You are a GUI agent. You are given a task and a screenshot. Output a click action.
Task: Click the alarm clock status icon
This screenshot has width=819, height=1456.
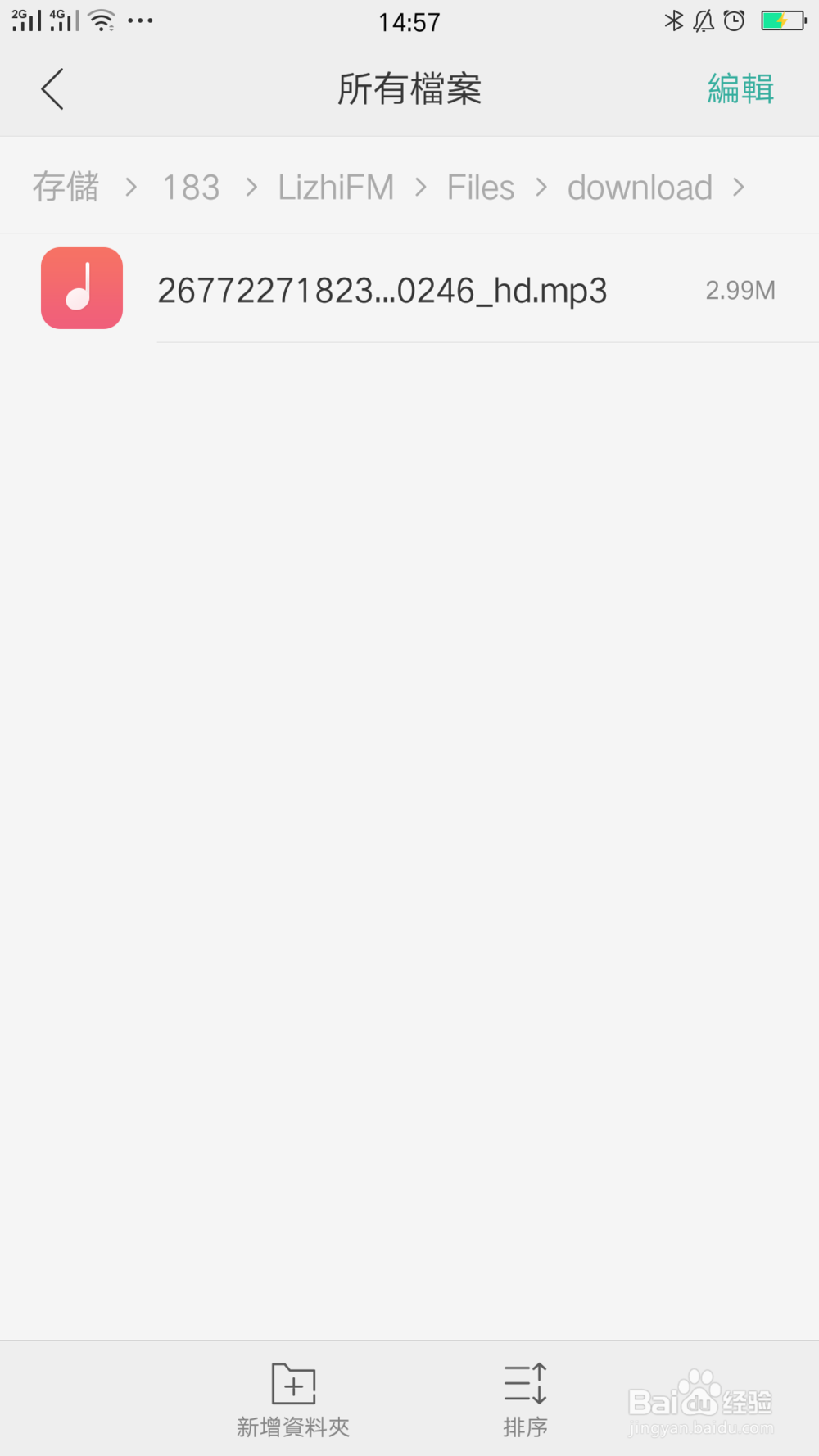(x=733, y=21)
